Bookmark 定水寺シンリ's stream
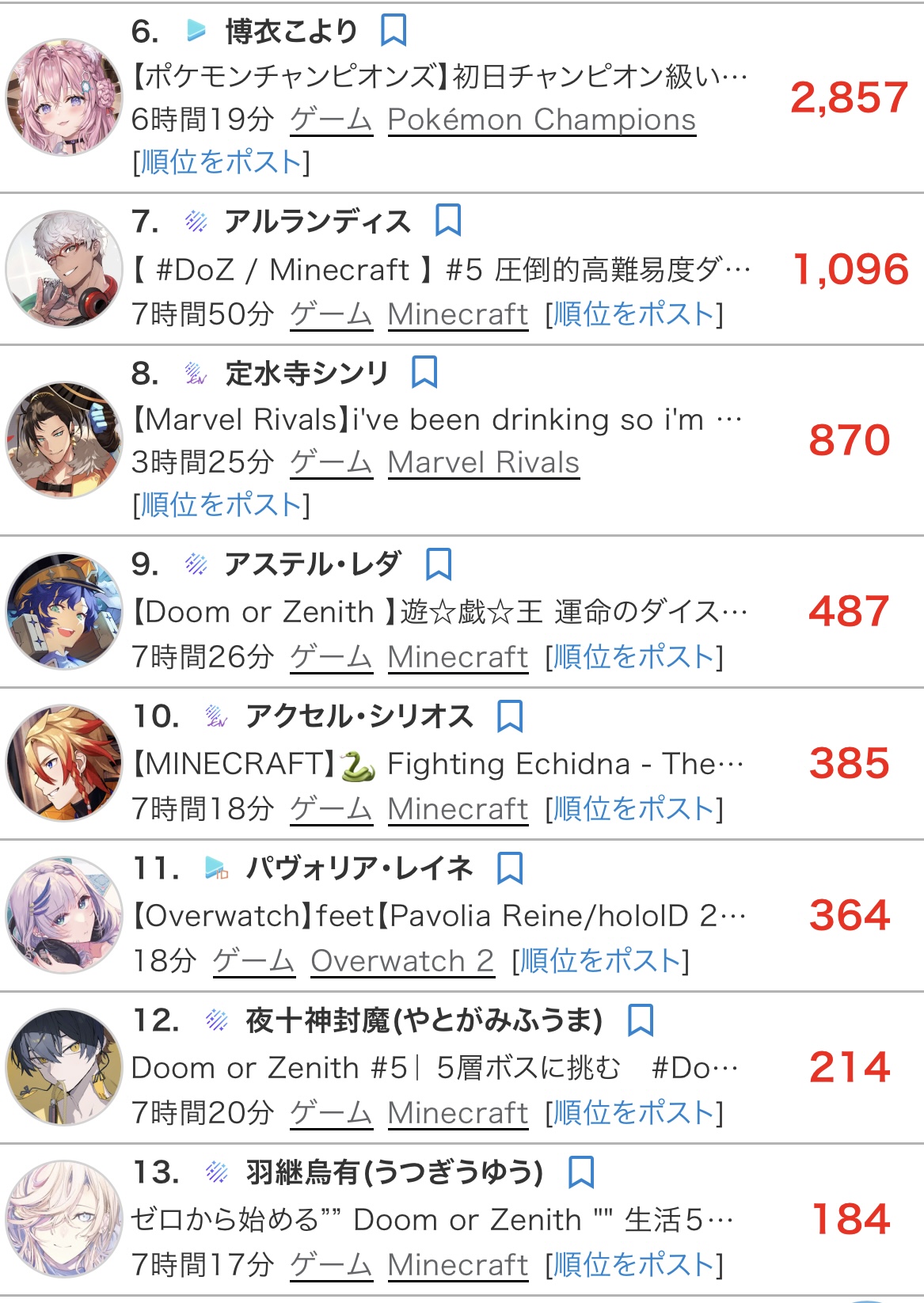Image resolution: width=924 pixels, height=1303 pixels. point(424,372)
